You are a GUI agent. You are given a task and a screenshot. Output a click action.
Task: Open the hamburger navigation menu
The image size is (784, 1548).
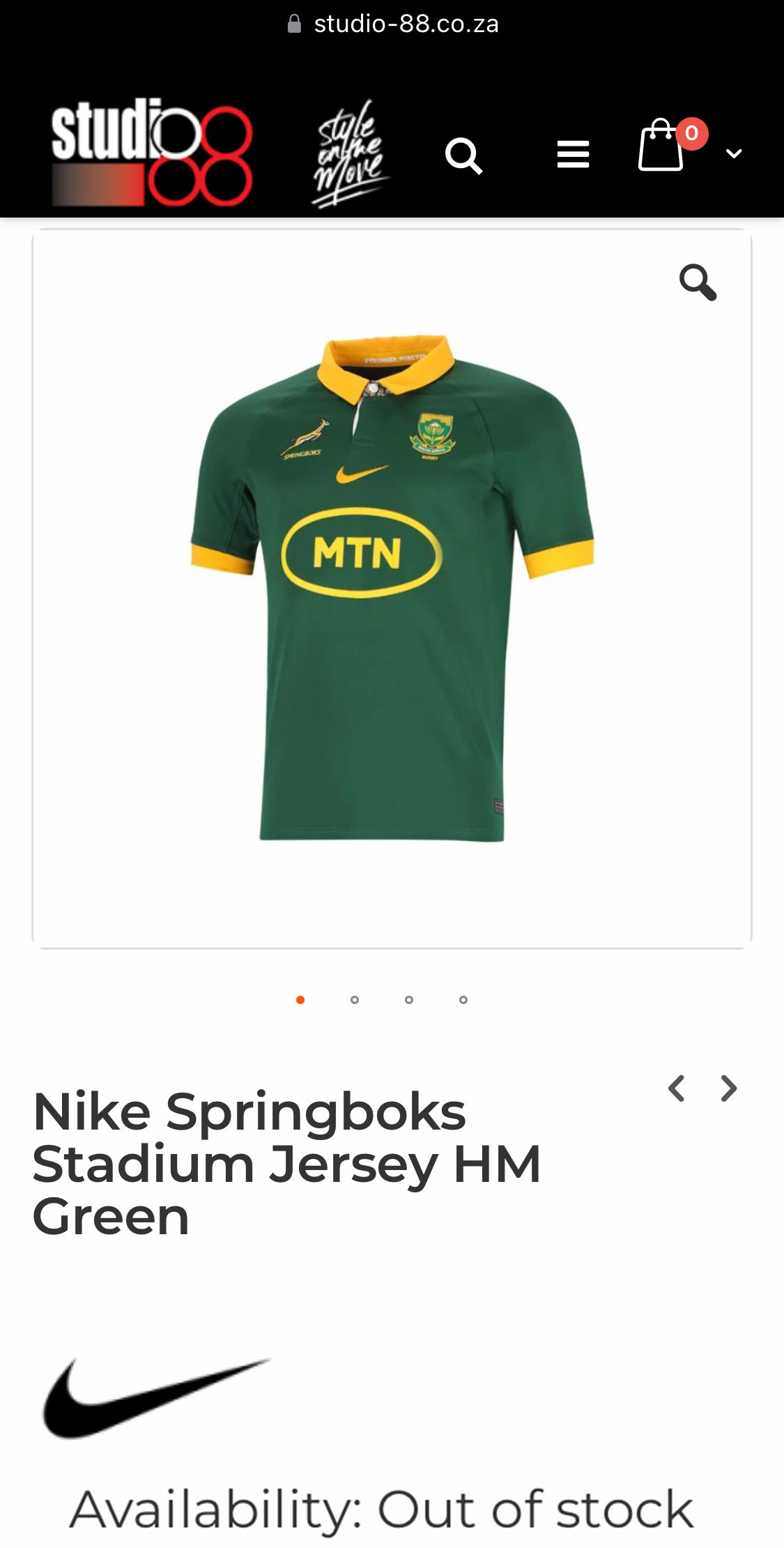[x=573, y=155]
